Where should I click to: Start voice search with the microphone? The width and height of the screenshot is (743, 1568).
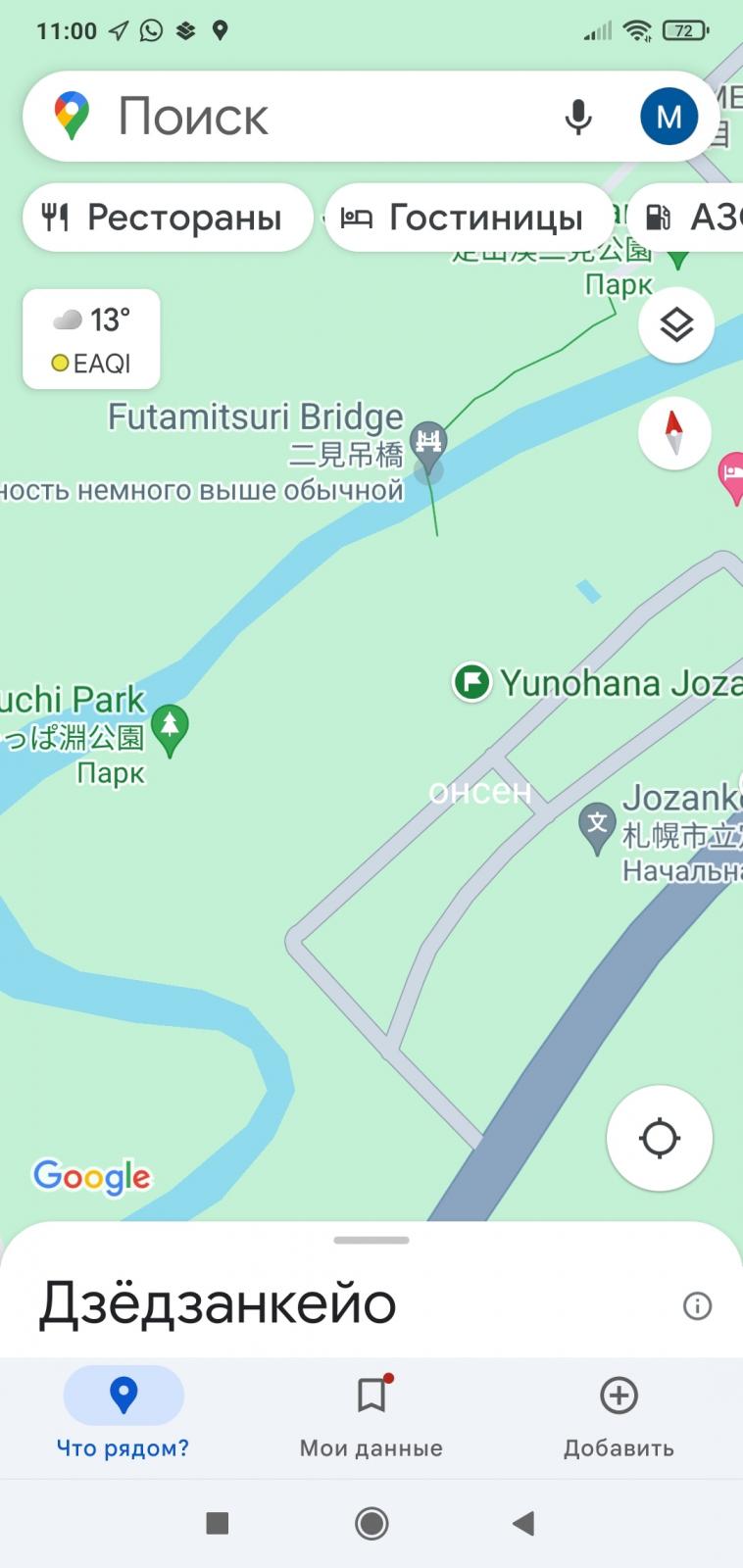pyautogui.click(x=578, y=117)
